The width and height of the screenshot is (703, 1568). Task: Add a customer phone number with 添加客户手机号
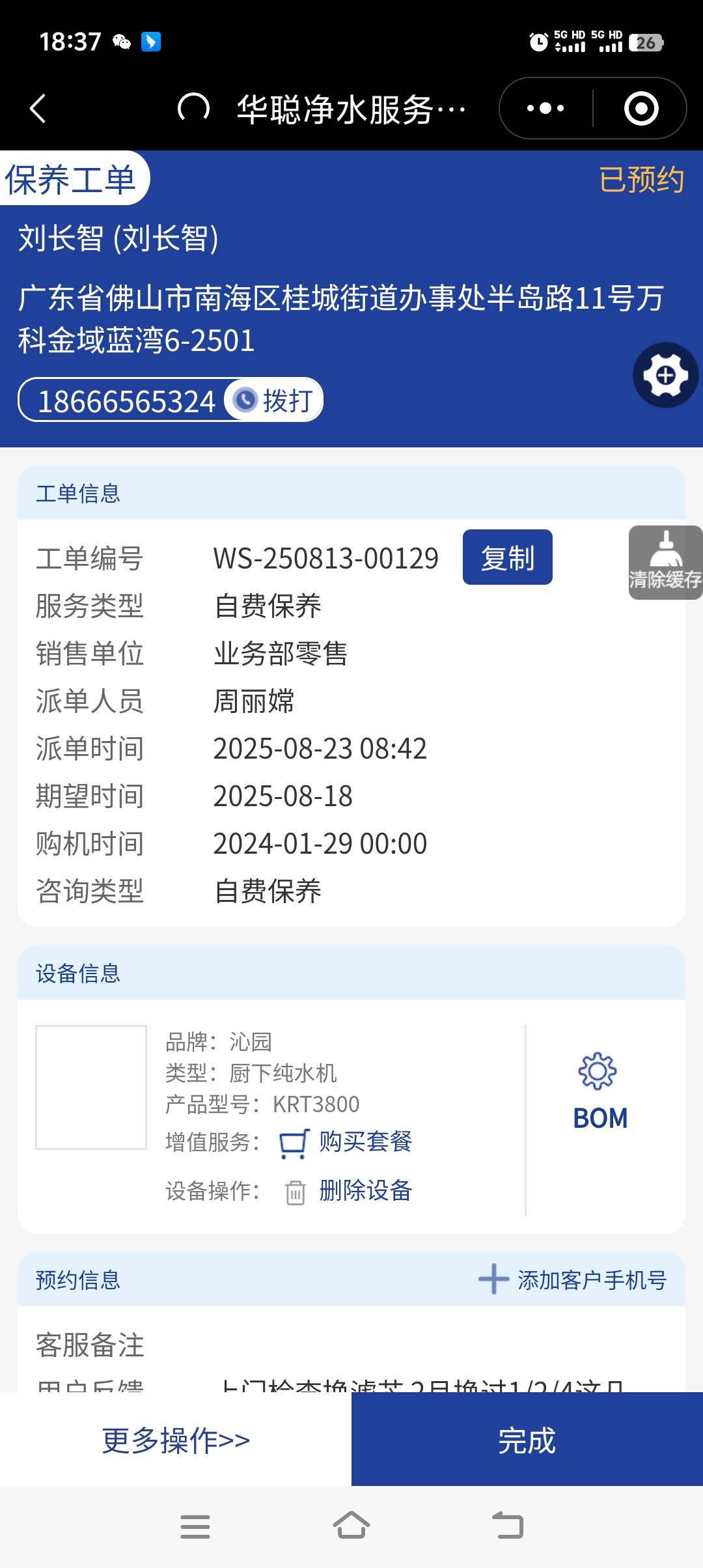573,1280
